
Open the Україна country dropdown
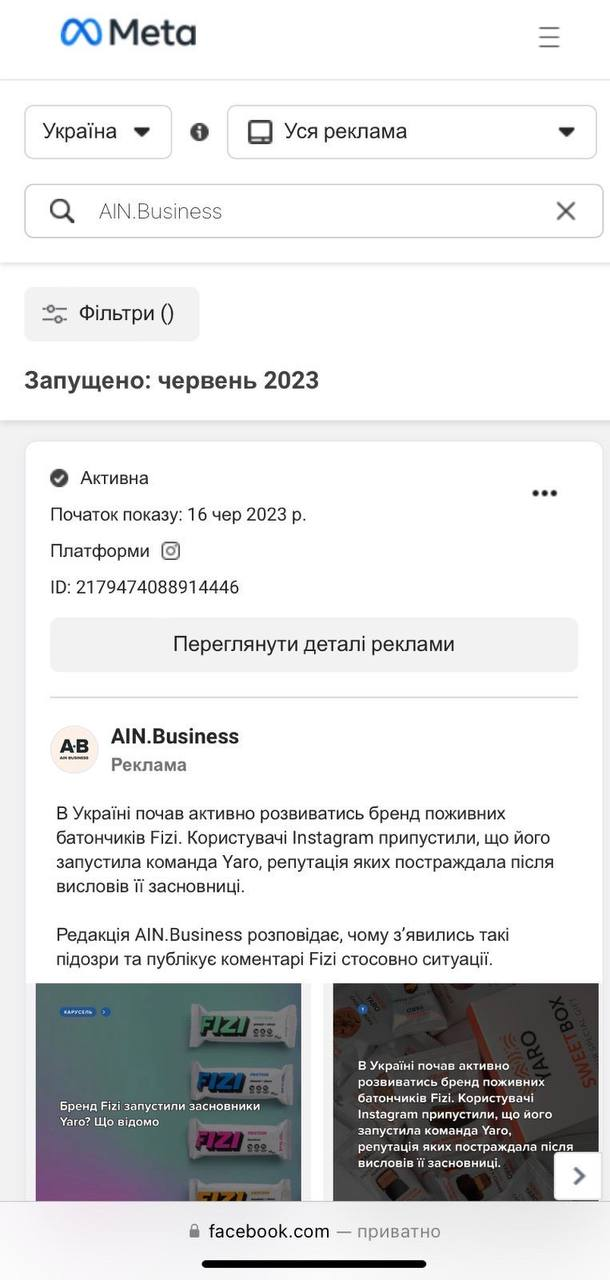[97, 132]
